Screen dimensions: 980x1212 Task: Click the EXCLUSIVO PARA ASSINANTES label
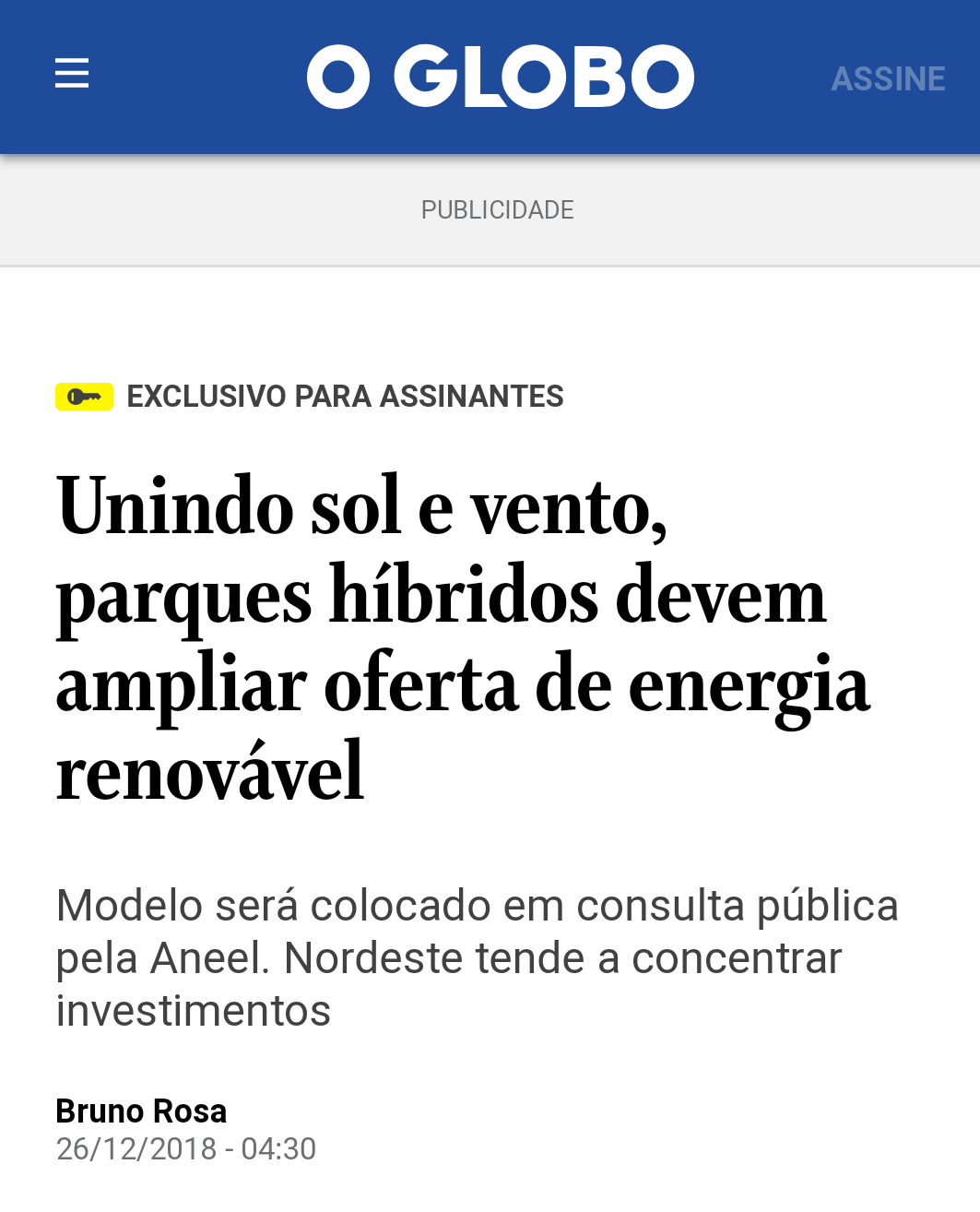pyautogui.click(x=345, y=396)
